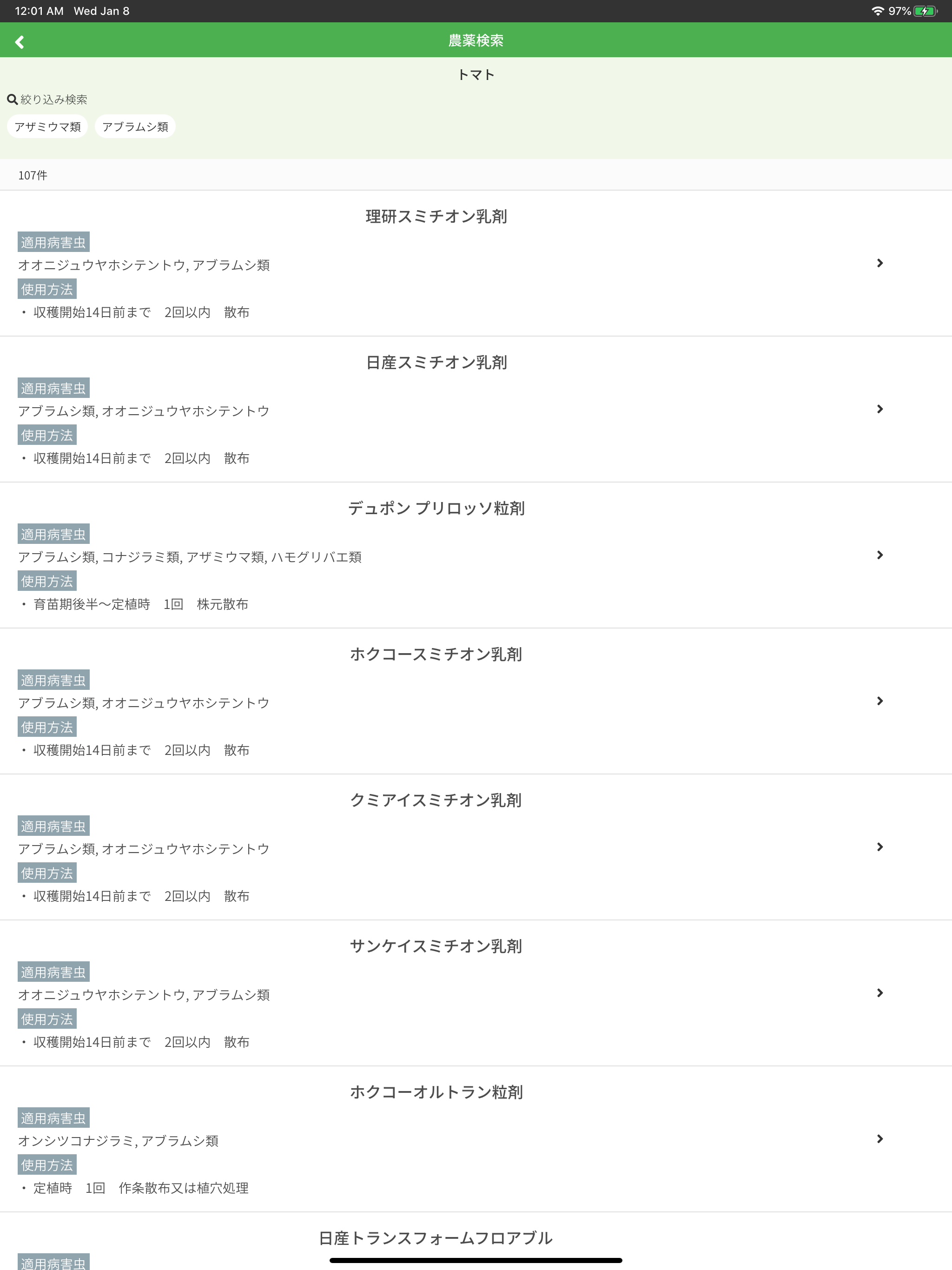Screen dimensions: 952x1270
Task: Select the 日産トランスフォームフロアブル entry
Action: coord(435,1238)
